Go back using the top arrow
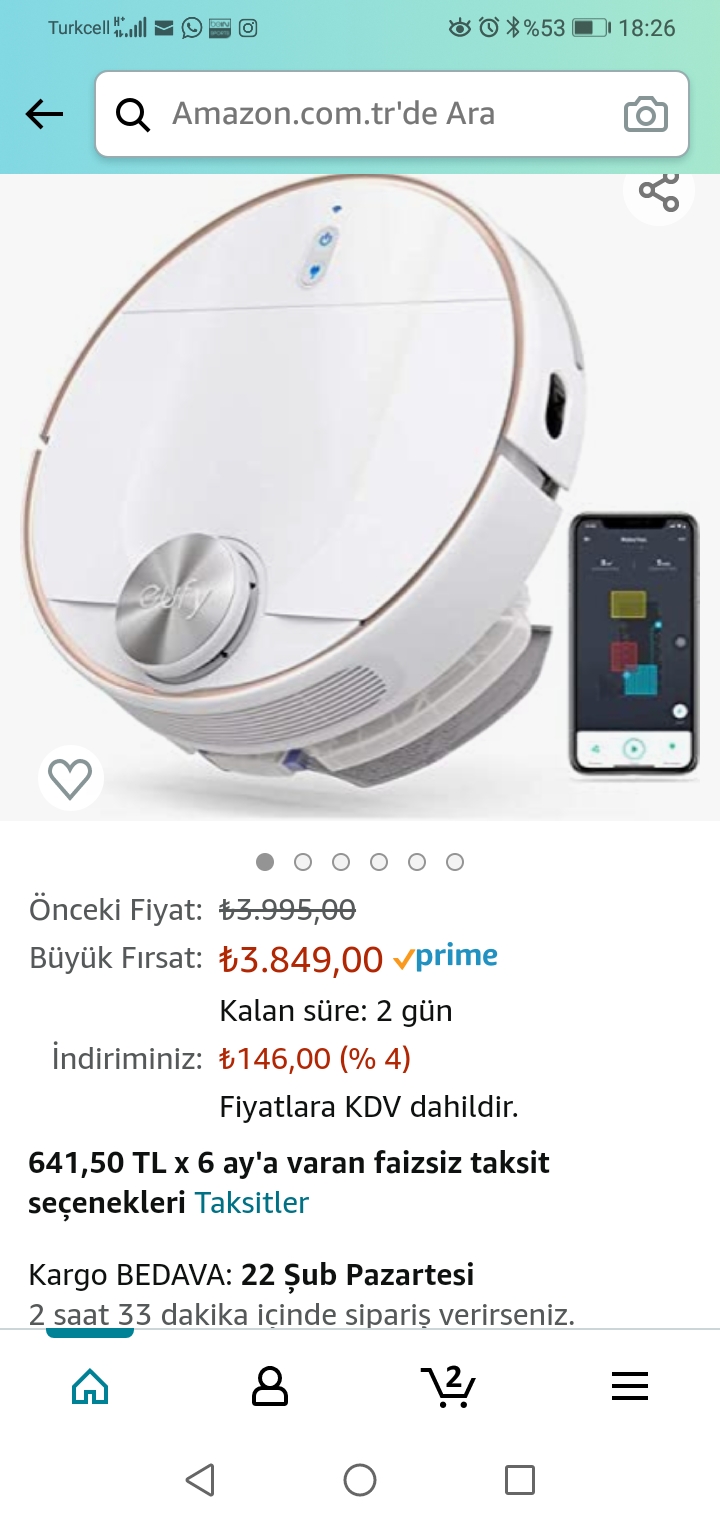Screen dimensions: 720x1520 click(44, 114)
